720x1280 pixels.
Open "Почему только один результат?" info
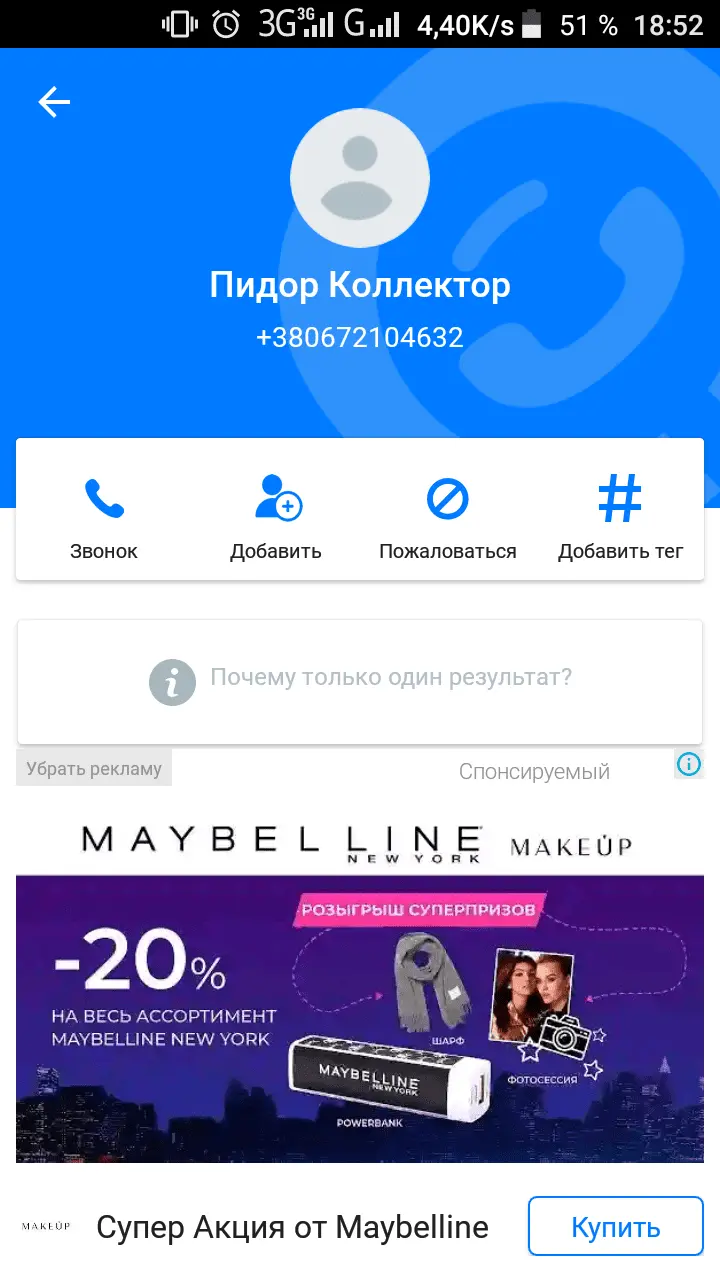(x=360, y=680)
